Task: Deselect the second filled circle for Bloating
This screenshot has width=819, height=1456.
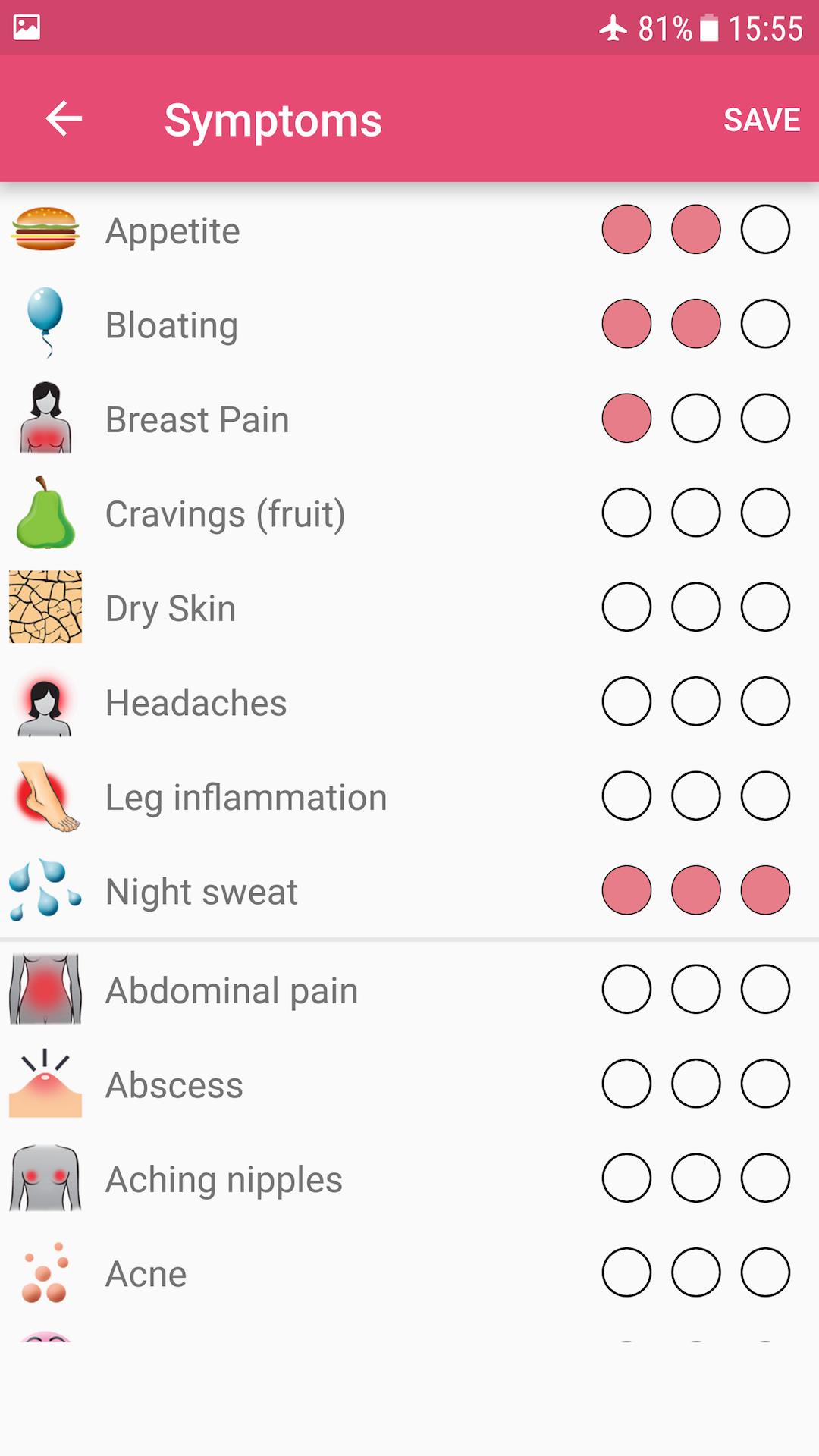Action: pyautogui.click(x=695, y=322)
